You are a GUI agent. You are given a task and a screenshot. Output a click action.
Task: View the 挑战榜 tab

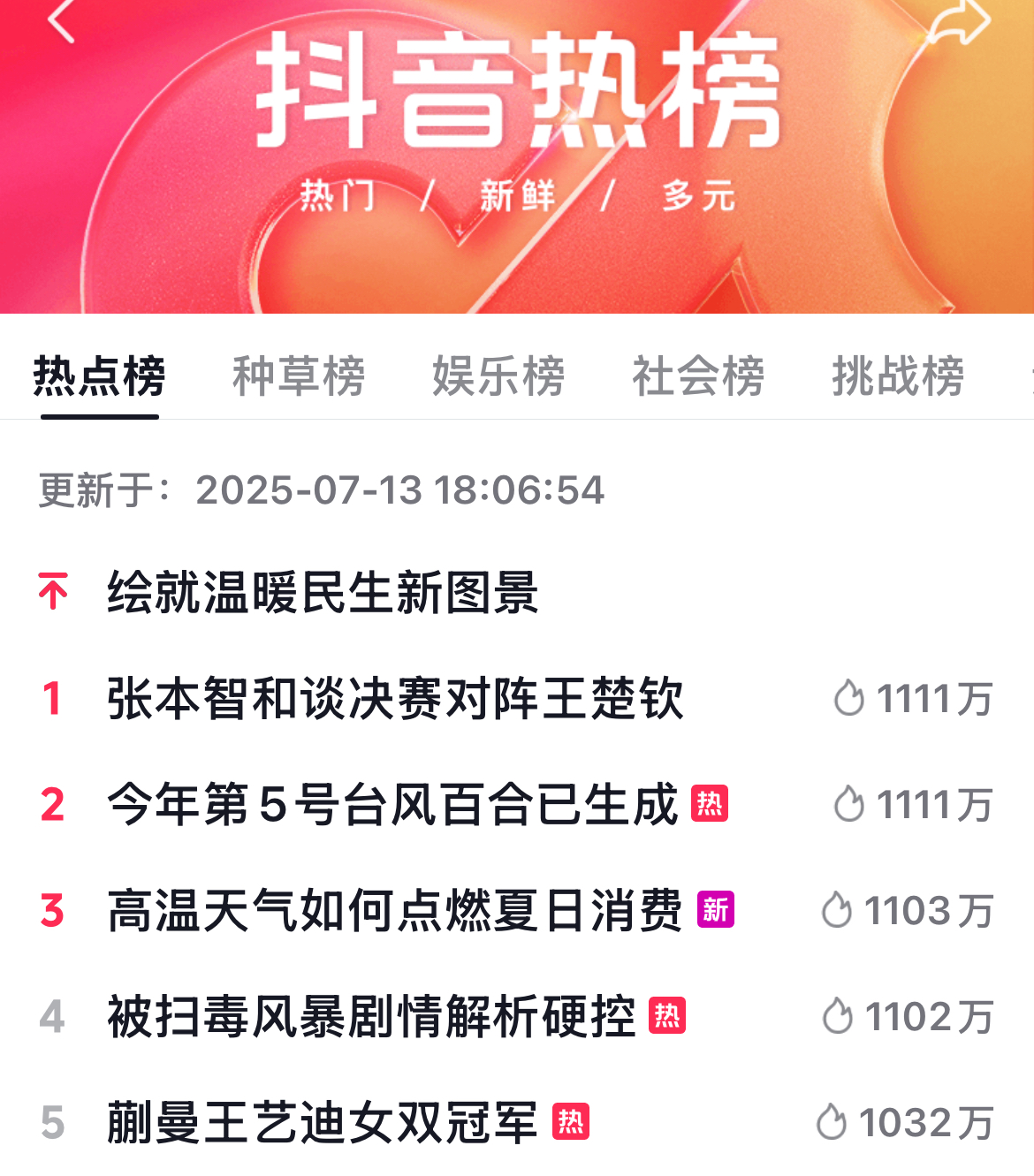[898, 376]
